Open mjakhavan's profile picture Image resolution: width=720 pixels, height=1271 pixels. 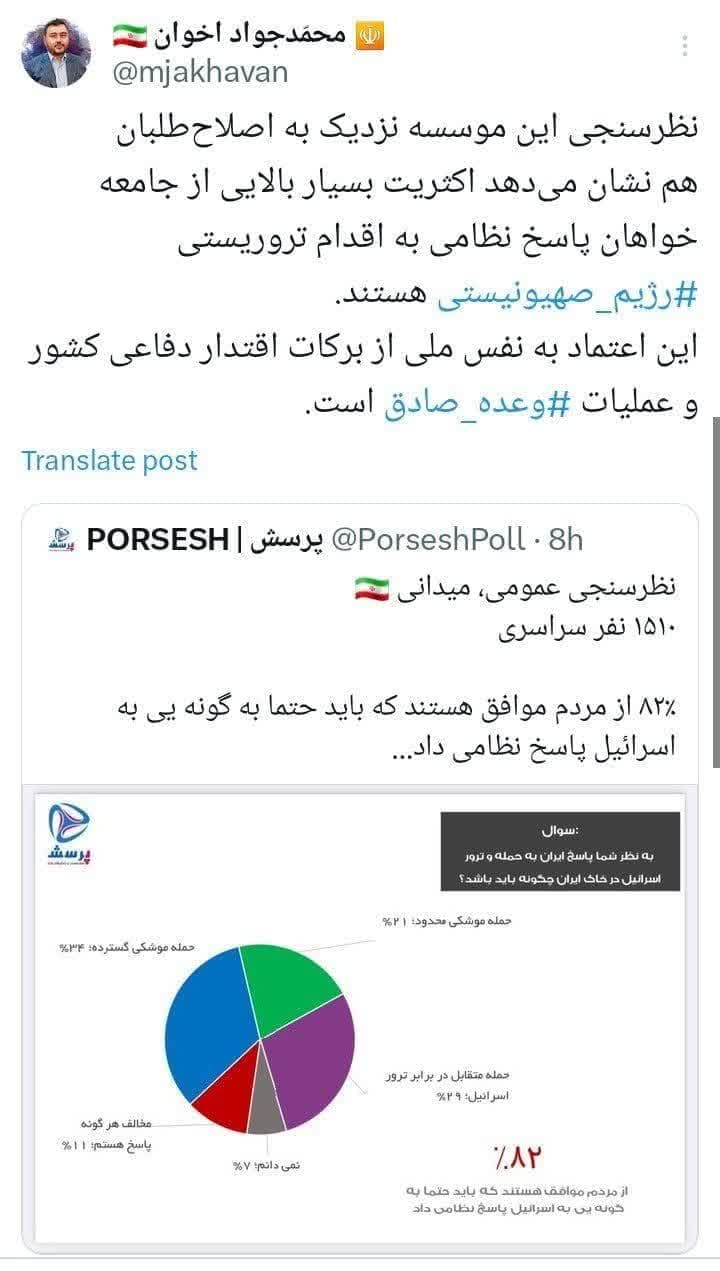[x=56, y=53]
